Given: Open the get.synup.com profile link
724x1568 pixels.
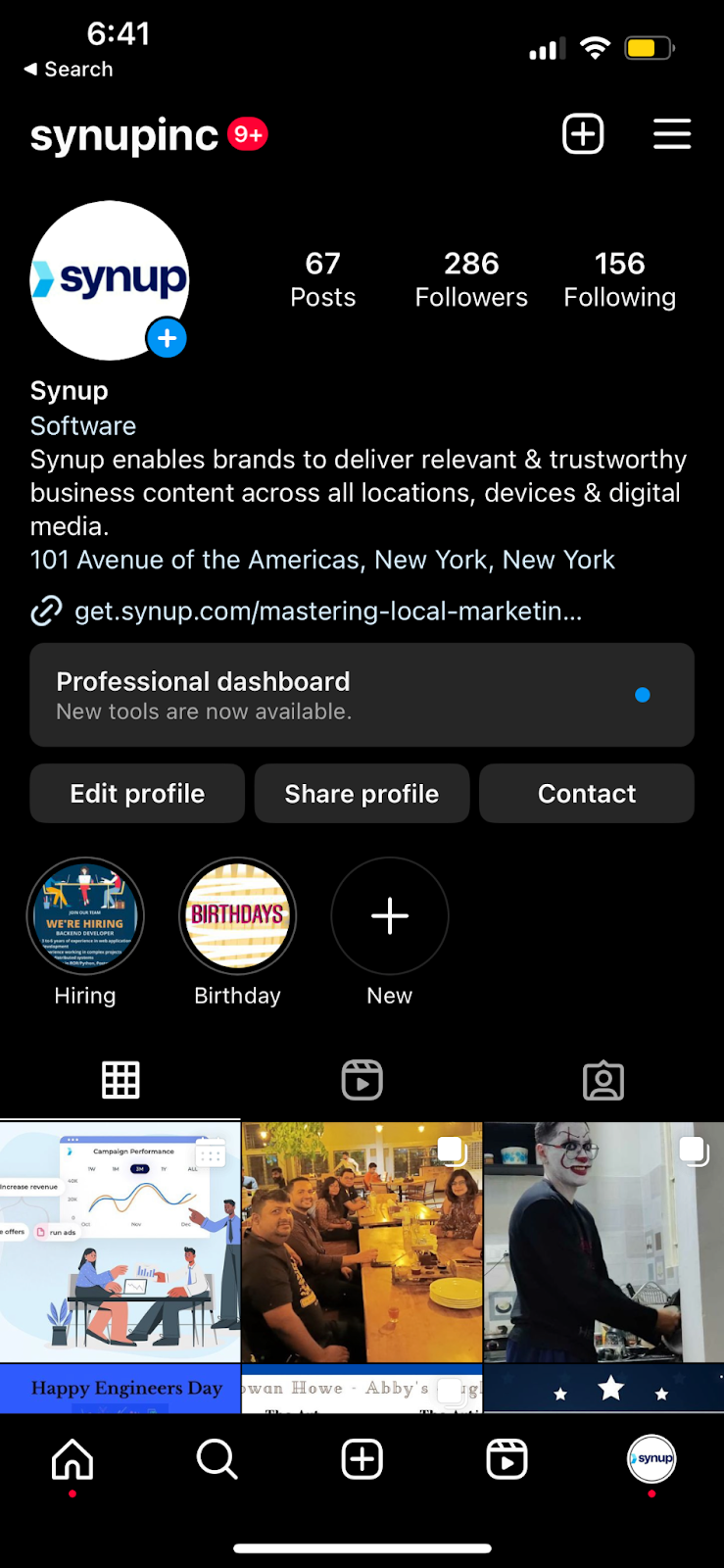Looking at the screenshot, I should (x=327, y=612).
